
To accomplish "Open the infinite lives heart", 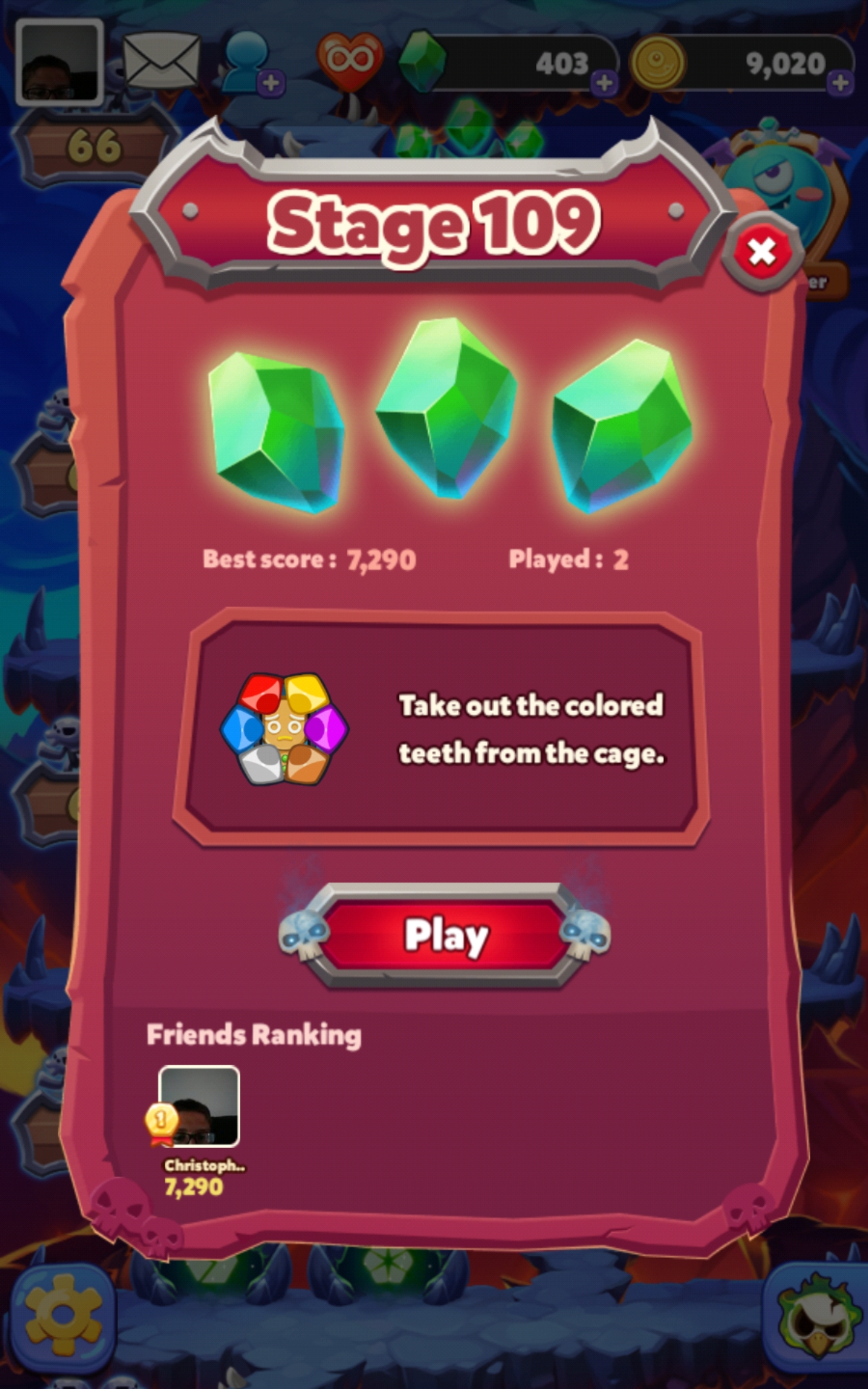I will (x=349, y=61).
